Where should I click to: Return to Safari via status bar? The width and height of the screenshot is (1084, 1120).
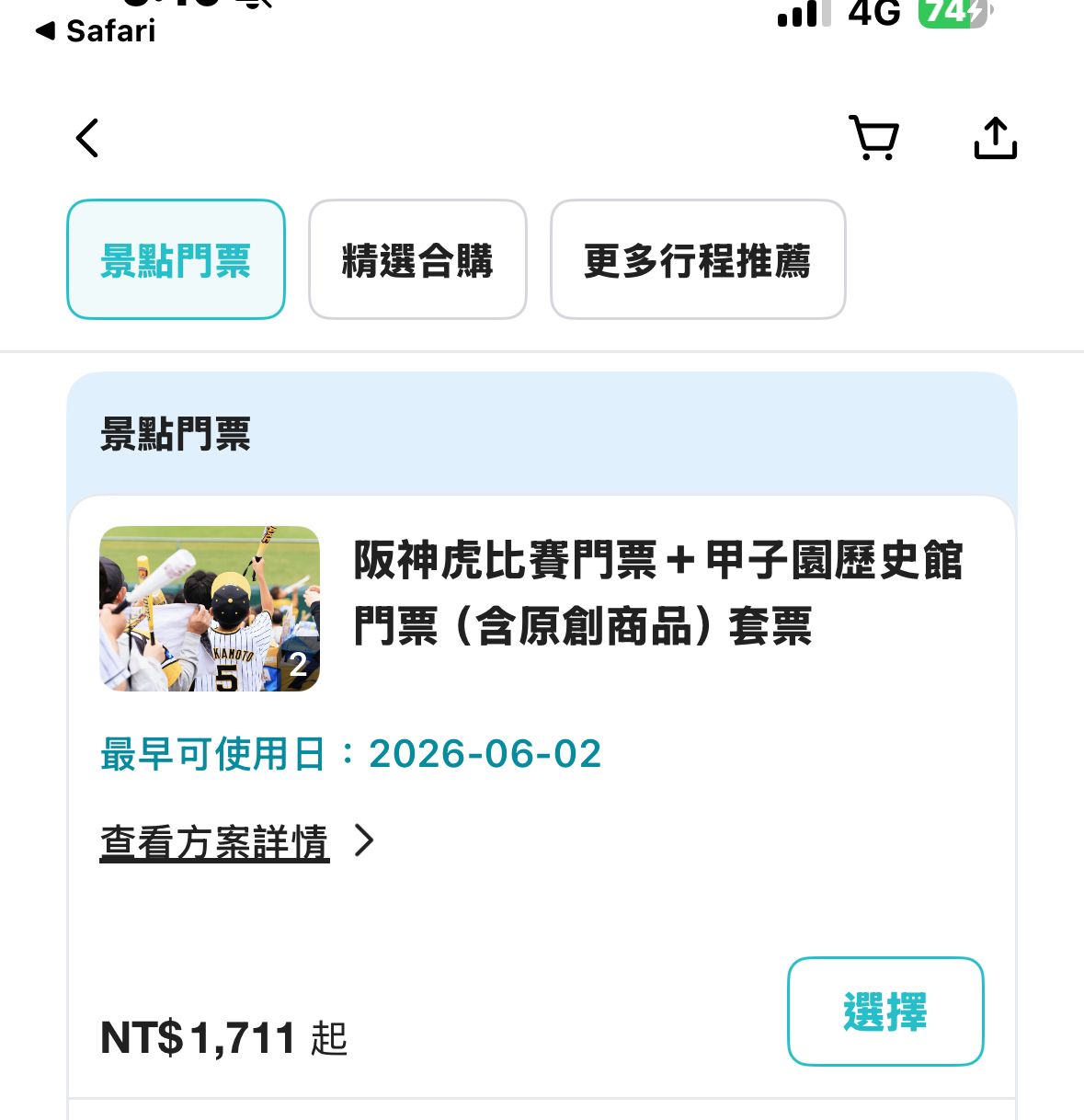pyautogui.click(x=96, y=31)
